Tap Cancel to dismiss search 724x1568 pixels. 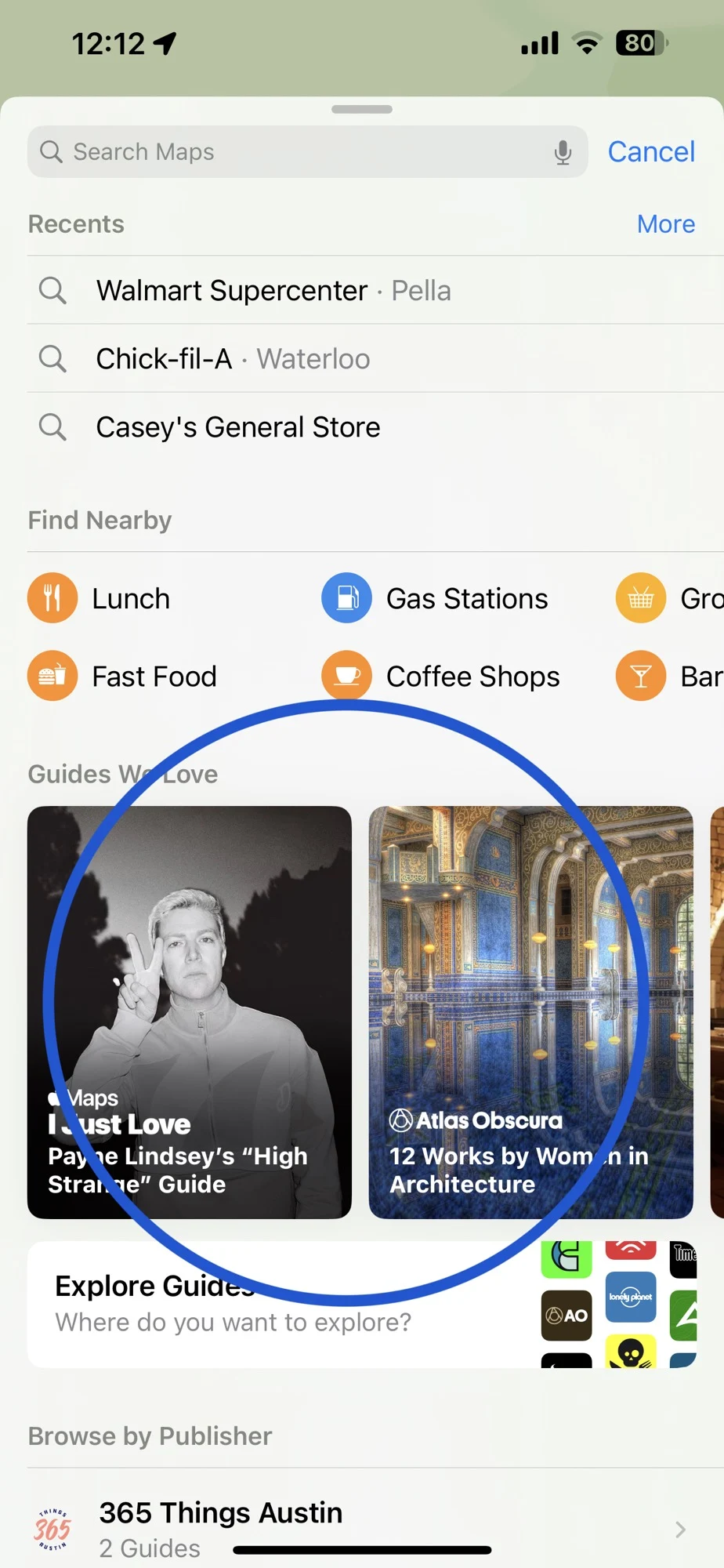(x=651, y=151)
